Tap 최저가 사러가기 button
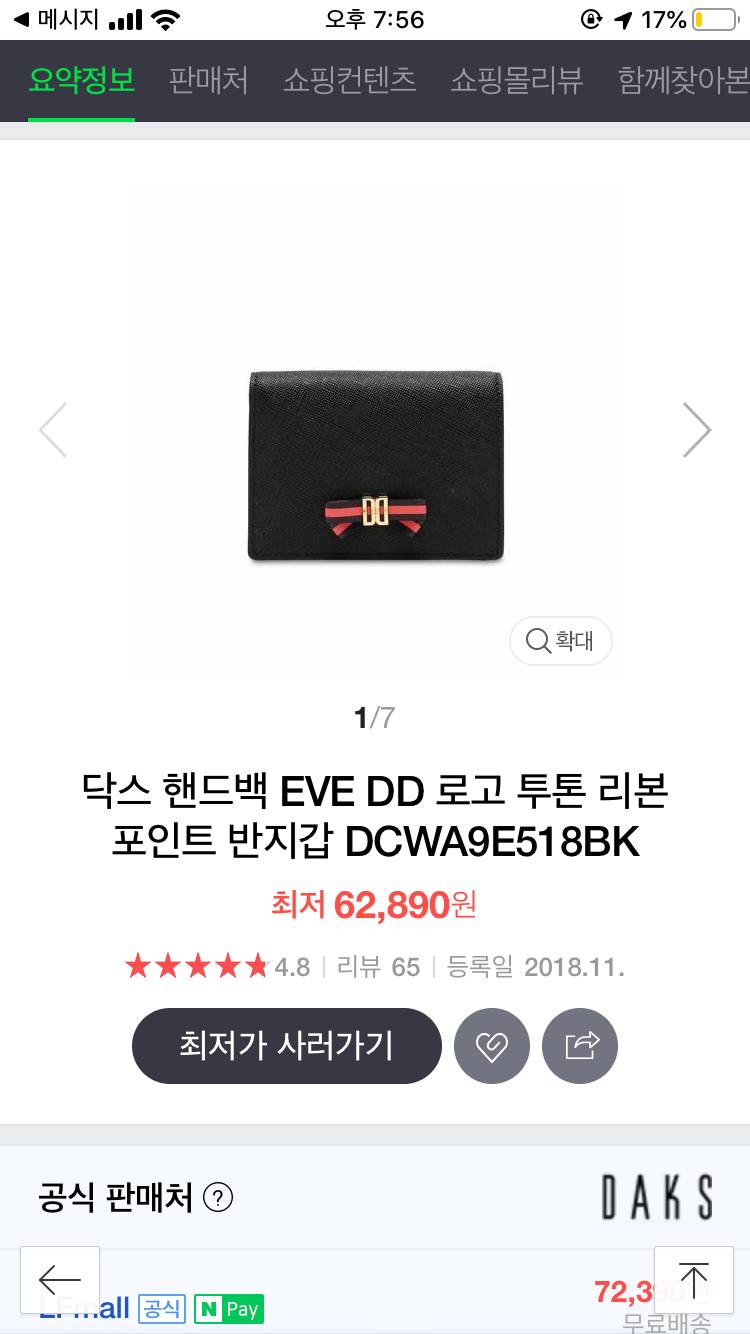The image size is (750, 1334). click(x=286, y=1046)
